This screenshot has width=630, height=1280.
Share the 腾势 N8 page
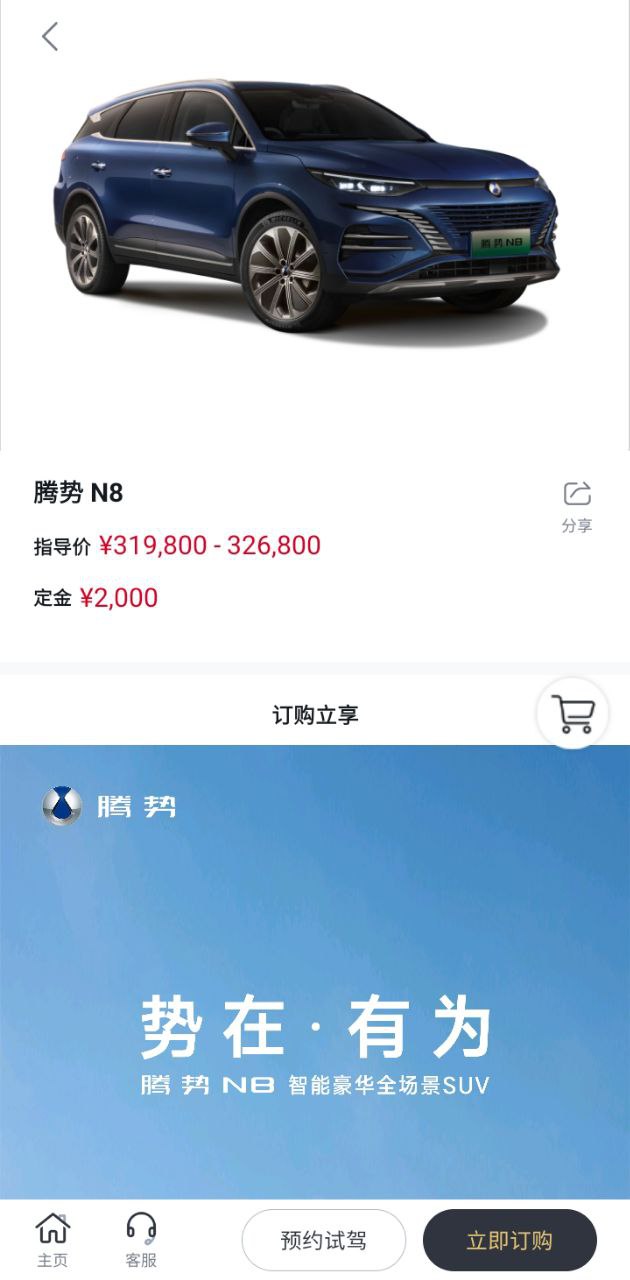click(577, 504)
